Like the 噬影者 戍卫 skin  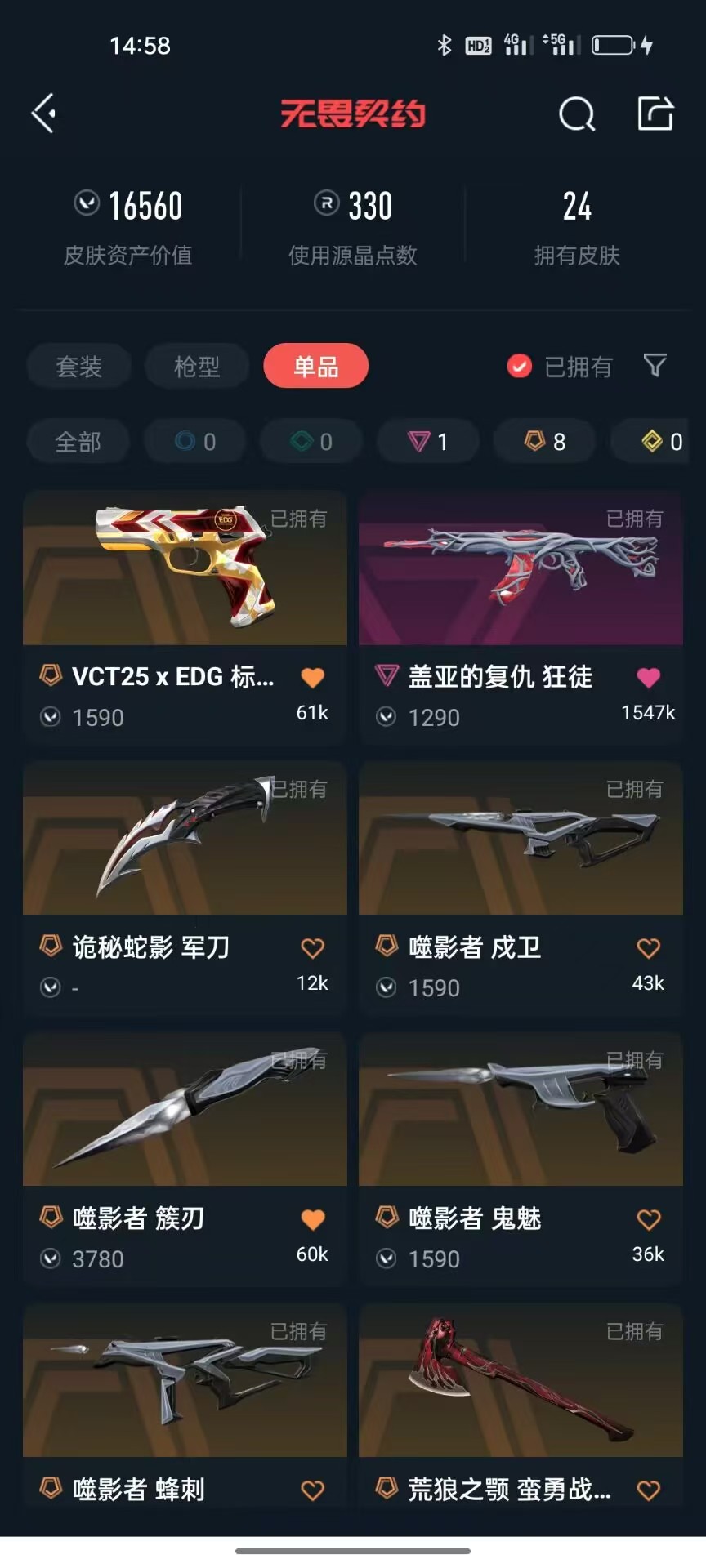tap(648, 948)
